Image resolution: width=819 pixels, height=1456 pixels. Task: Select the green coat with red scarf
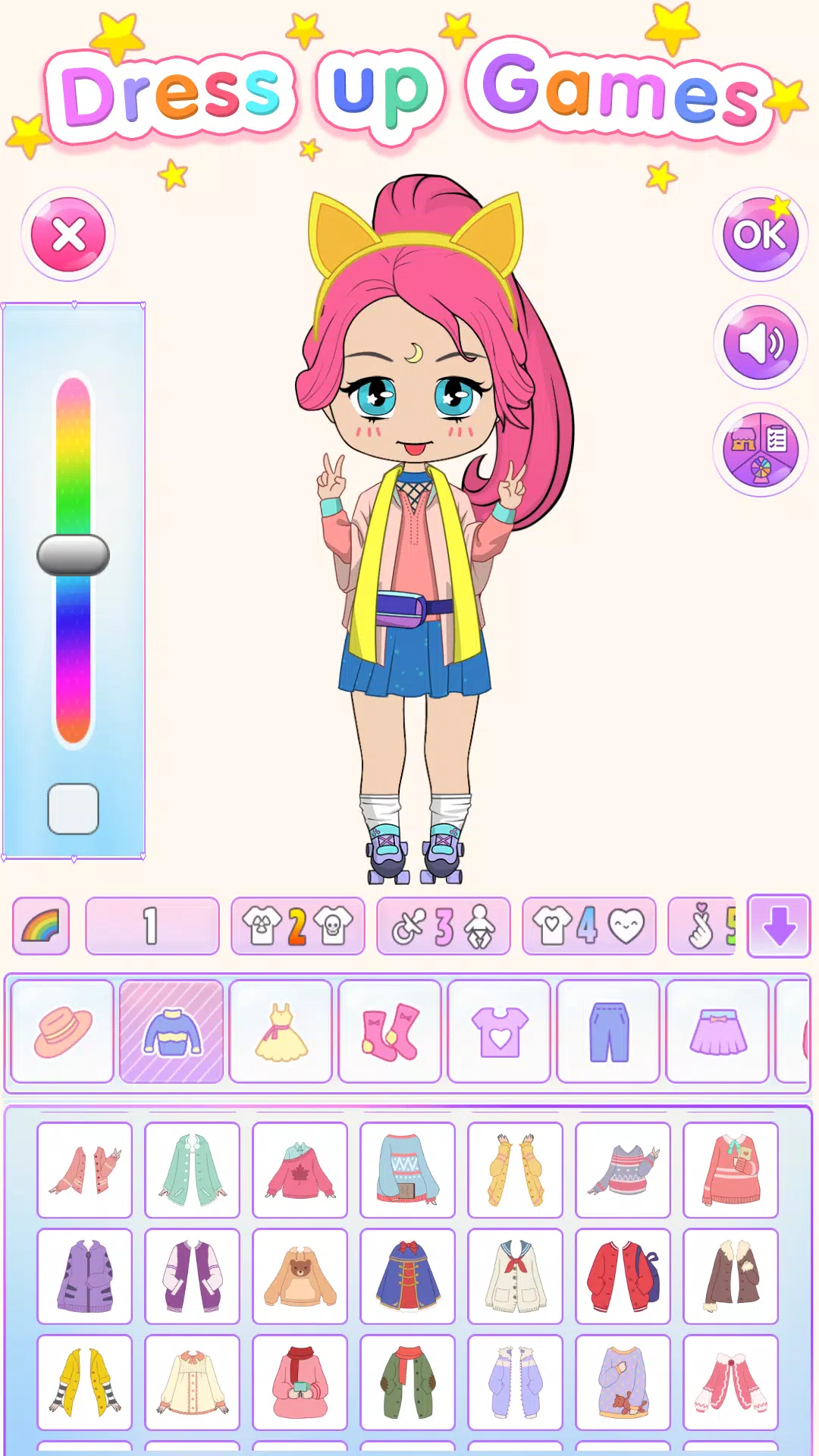pos(408,1382)
